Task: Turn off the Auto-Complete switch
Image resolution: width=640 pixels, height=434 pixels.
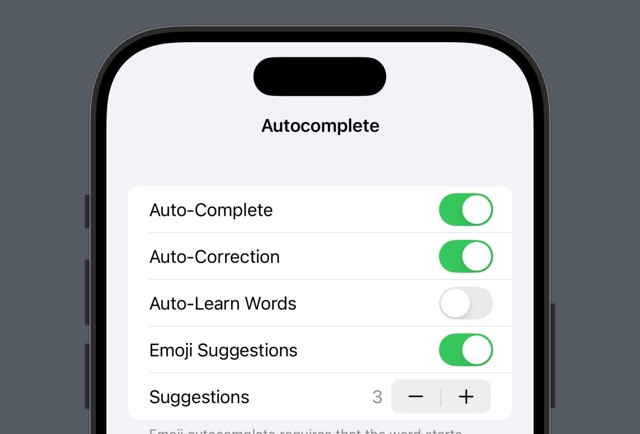Action: coord(466,210)
